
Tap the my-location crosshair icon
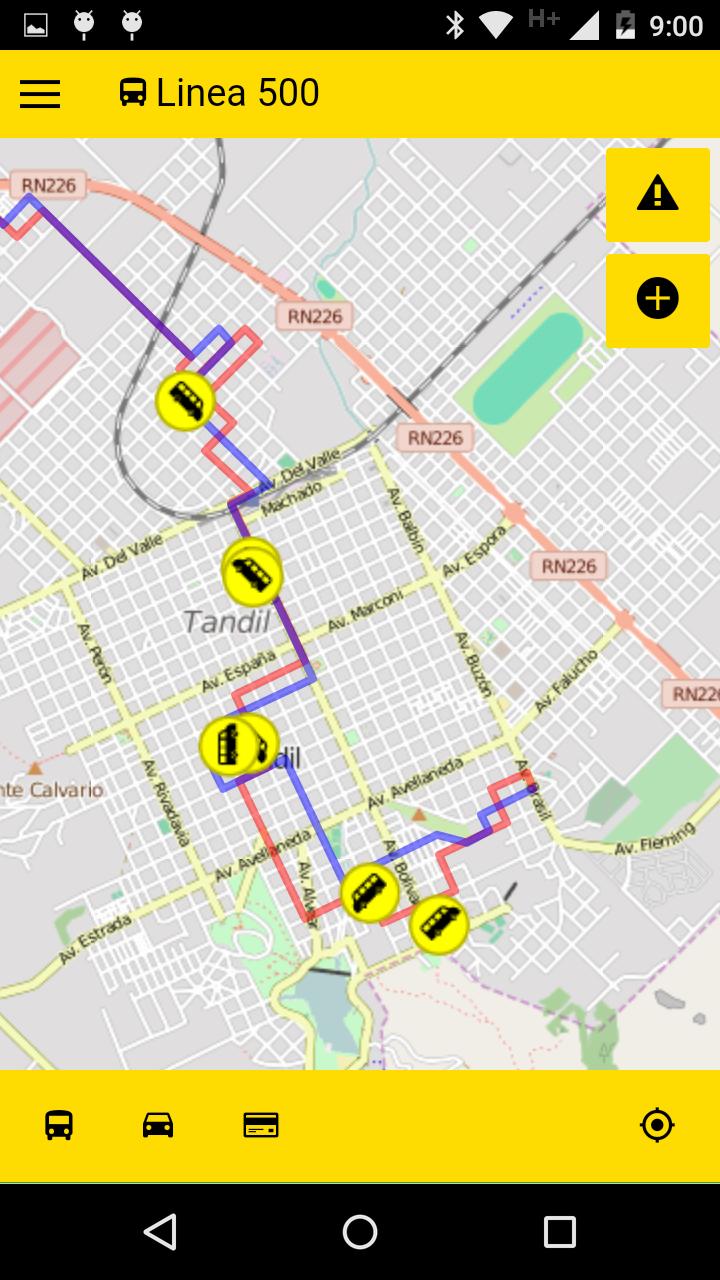tap(657, 1124)
